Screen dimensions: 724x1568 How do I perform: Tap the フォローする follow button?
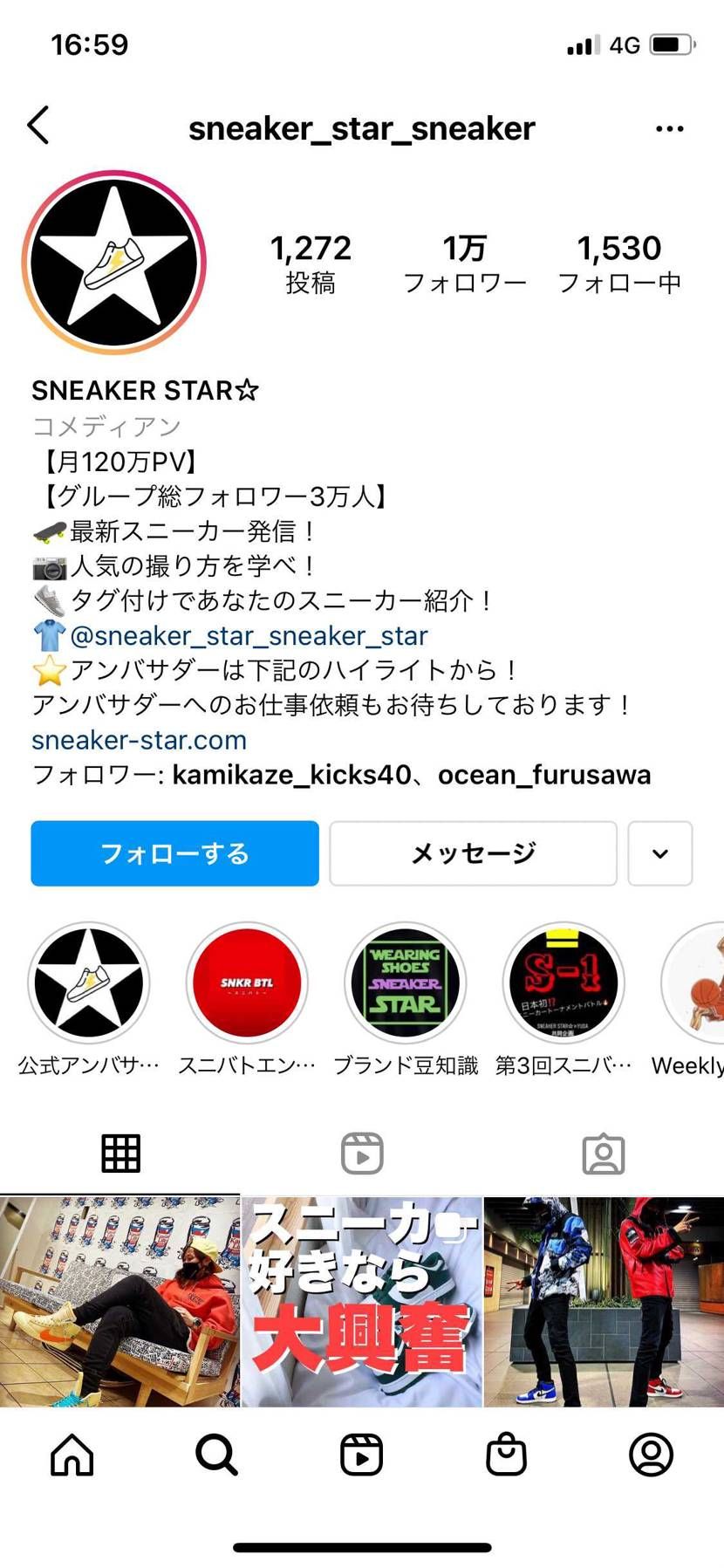click(x=174, y=853)
